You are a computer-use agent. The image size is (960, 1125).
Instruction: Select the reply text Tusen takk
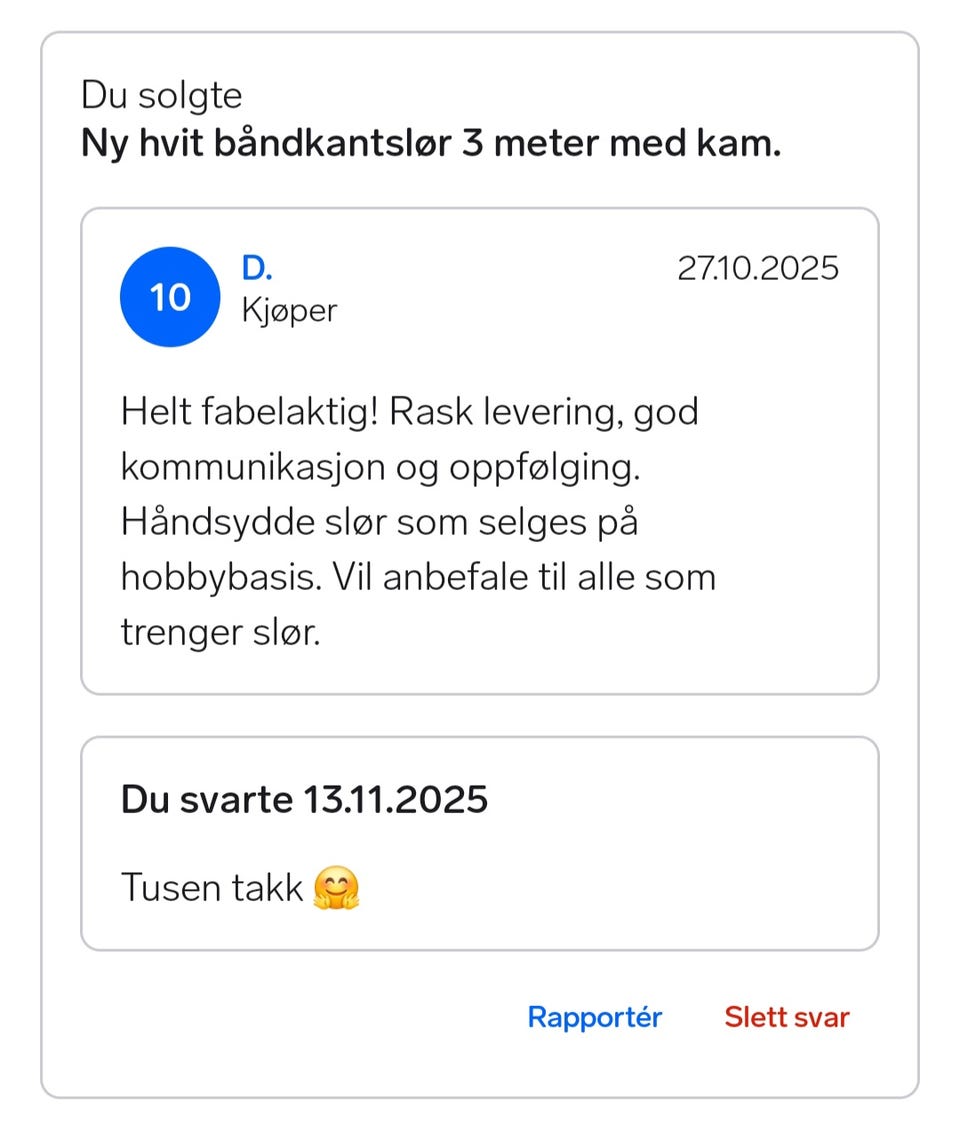tap(212, 888)
